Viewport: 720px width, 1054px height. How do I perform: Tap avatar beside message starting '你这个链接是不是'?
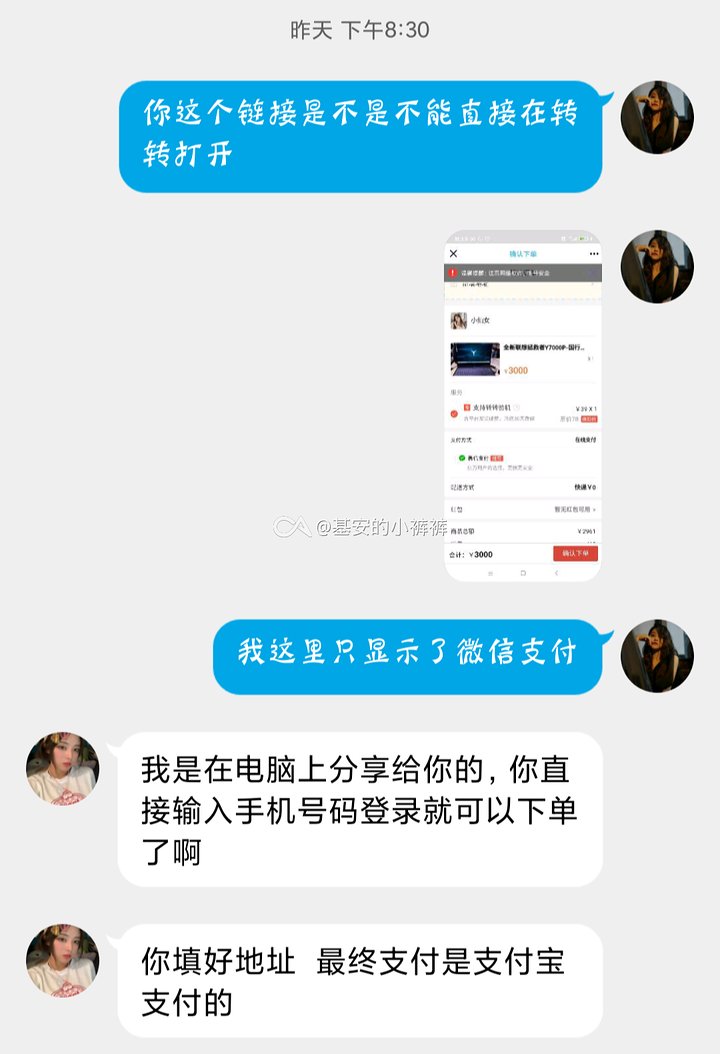tap(657, 117)
